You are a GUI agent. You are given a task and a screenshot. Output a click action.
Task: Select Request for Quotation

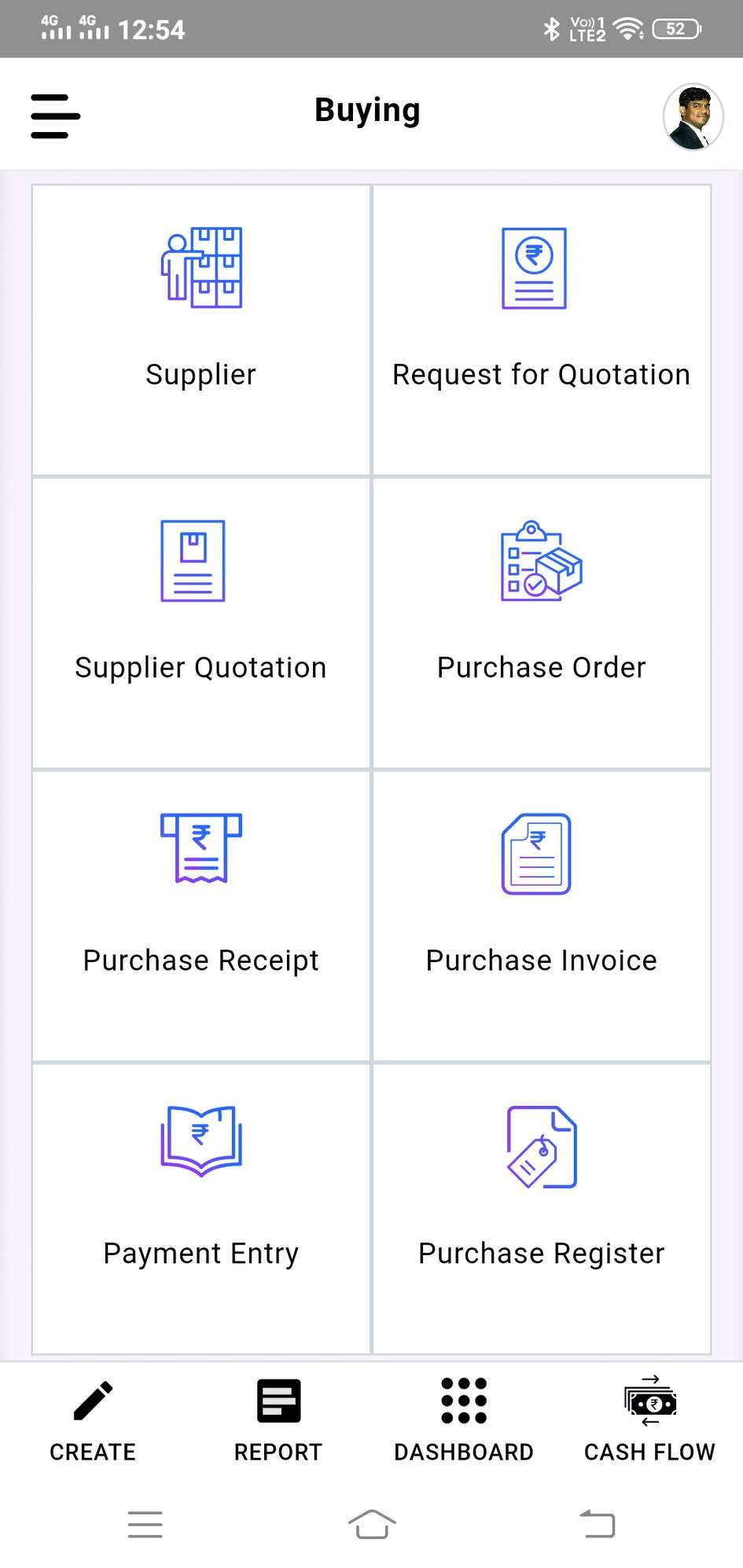coord(542,330)
